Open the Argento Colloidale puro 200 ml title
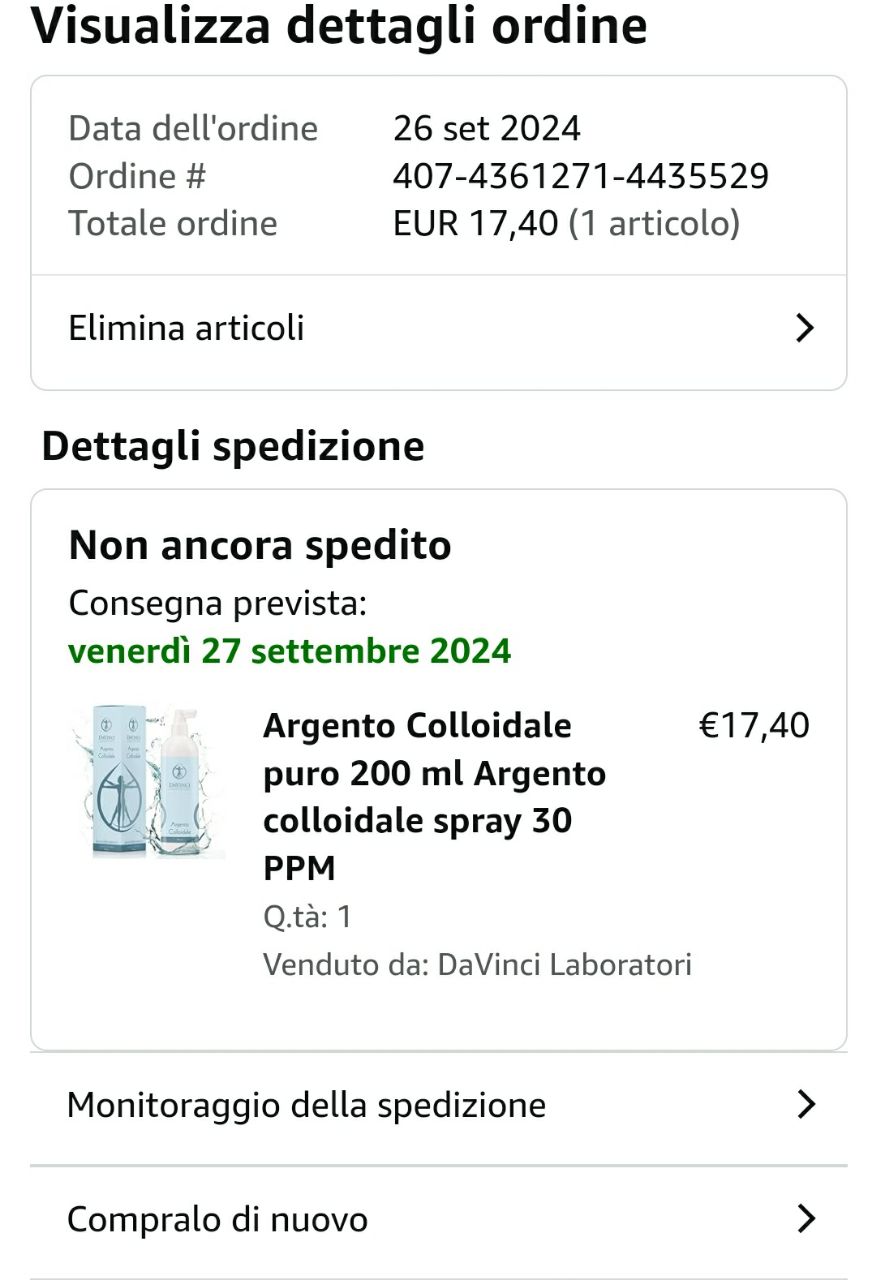Viewport: 876px width, 1280px height. tap(434, 796)
